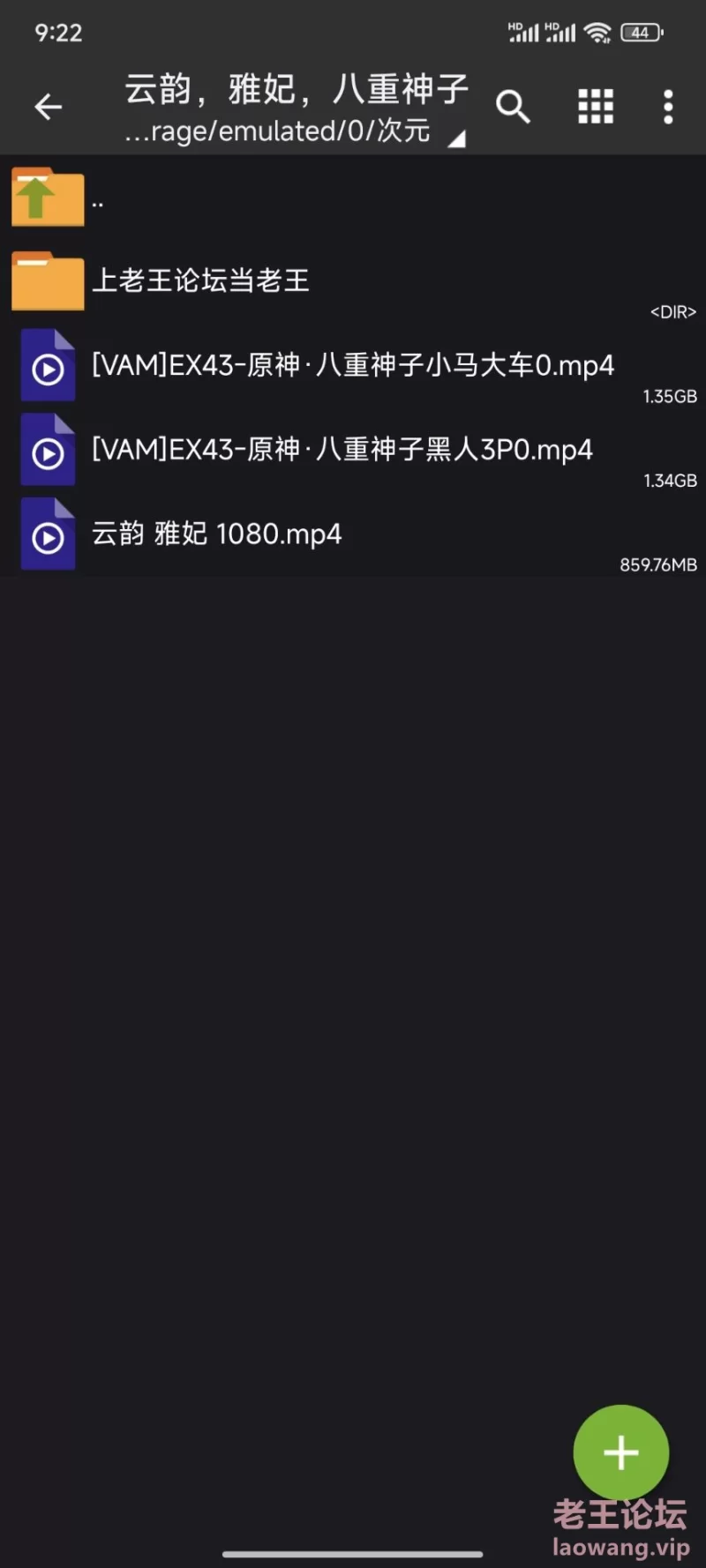
Task: Open the 1.34GB mp4 video file
Action: click(x=353, y=450)
